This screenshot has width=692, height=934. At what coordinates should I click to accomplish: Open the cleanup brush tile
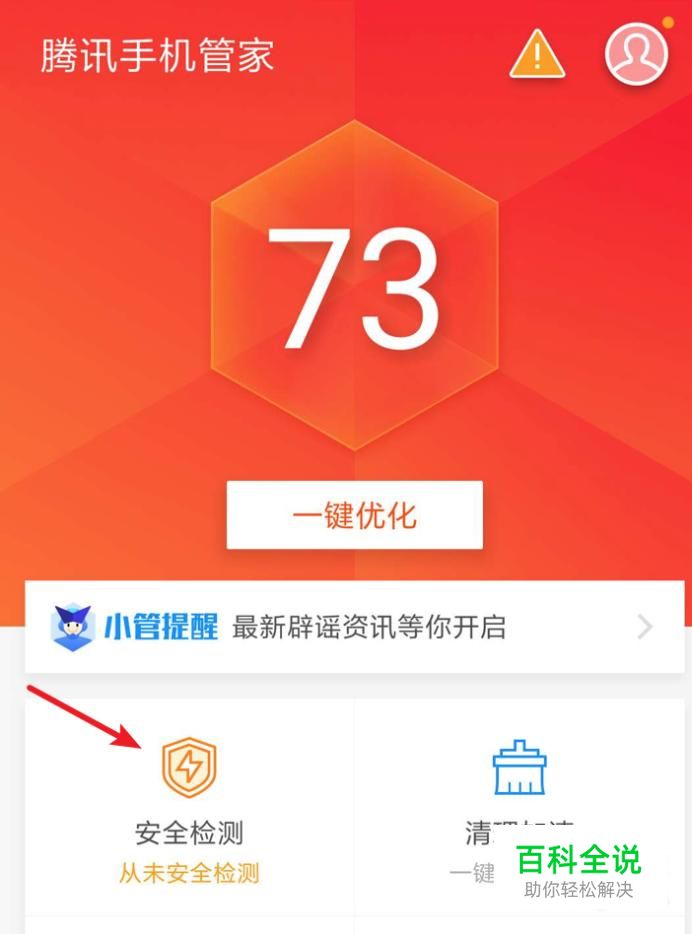click(x=519, y=810)
